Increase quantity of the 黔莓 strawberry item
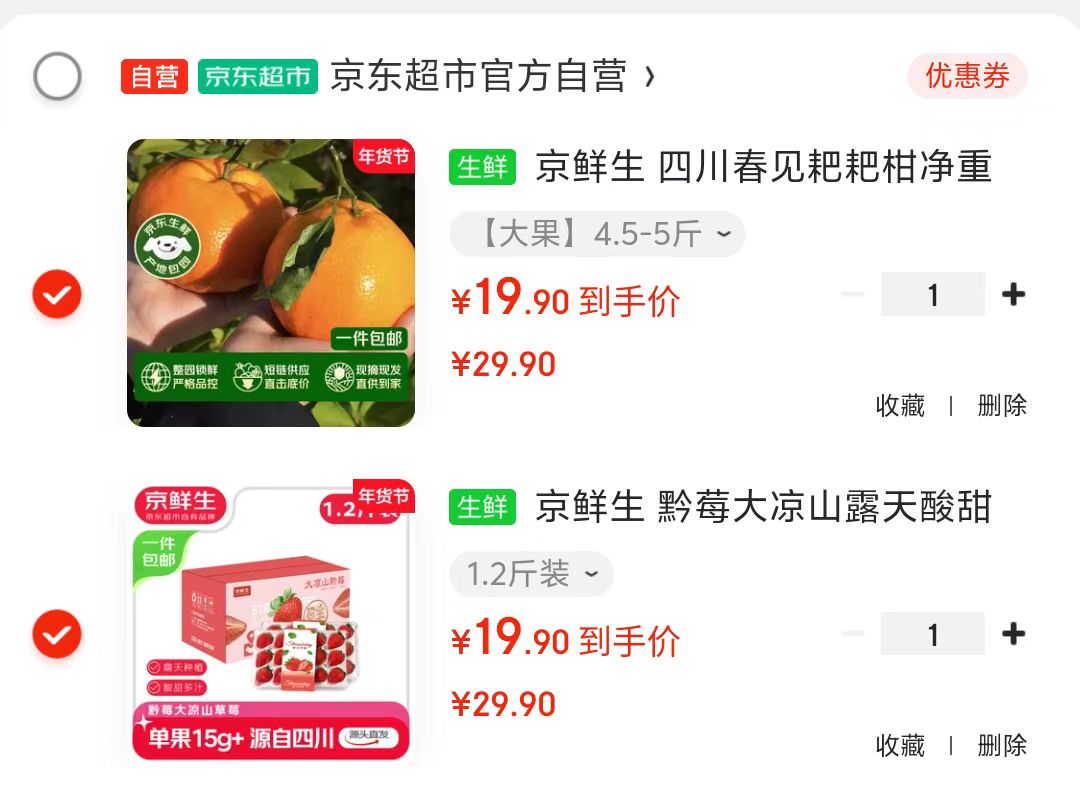 pos(1013,634)
